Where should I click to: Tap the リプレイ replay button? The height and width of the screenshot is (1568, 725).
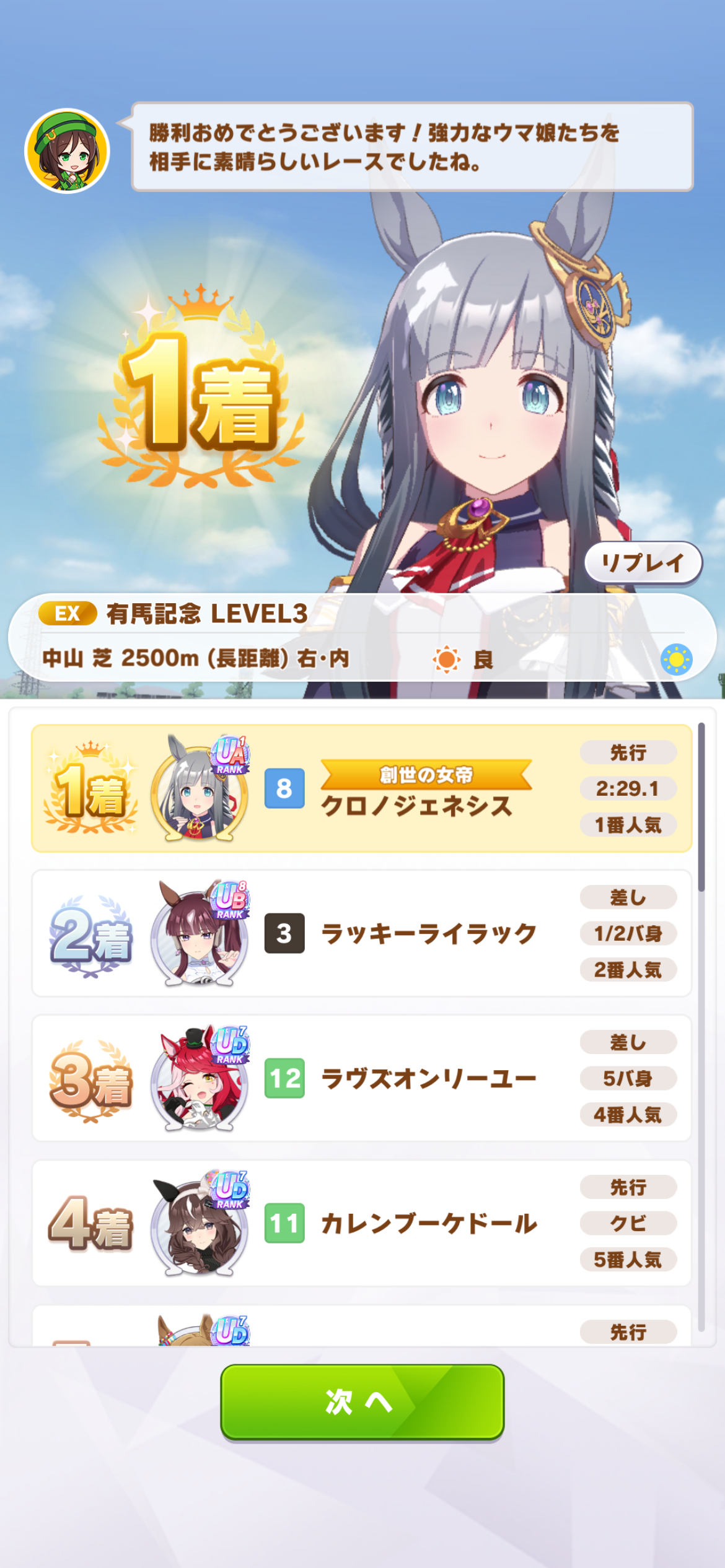point(643,563)
